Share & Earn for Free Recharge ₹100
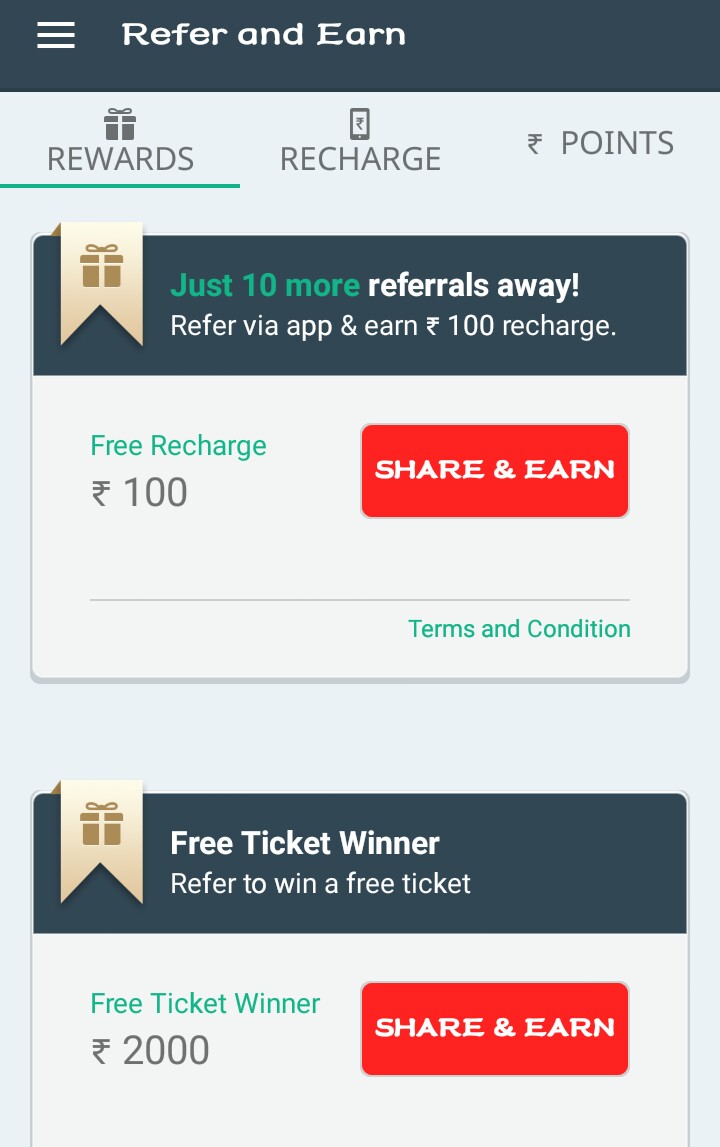The height and width of the screenshot is (1147, 720). (x=494, y=470)
